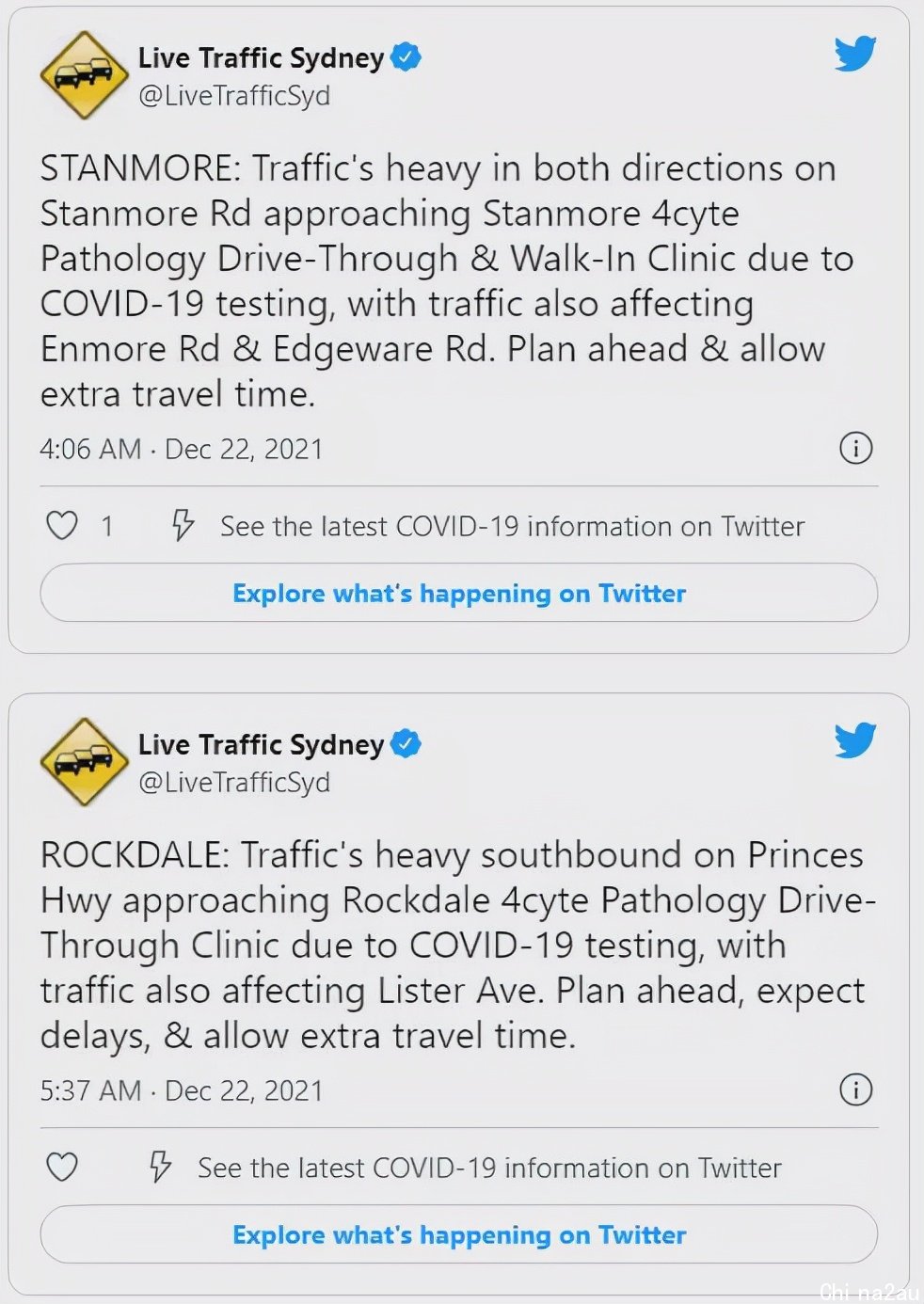Open Twitter info icon on ROCKDALE tweet
The image size is (924, 1304).
coord(855,1089)
